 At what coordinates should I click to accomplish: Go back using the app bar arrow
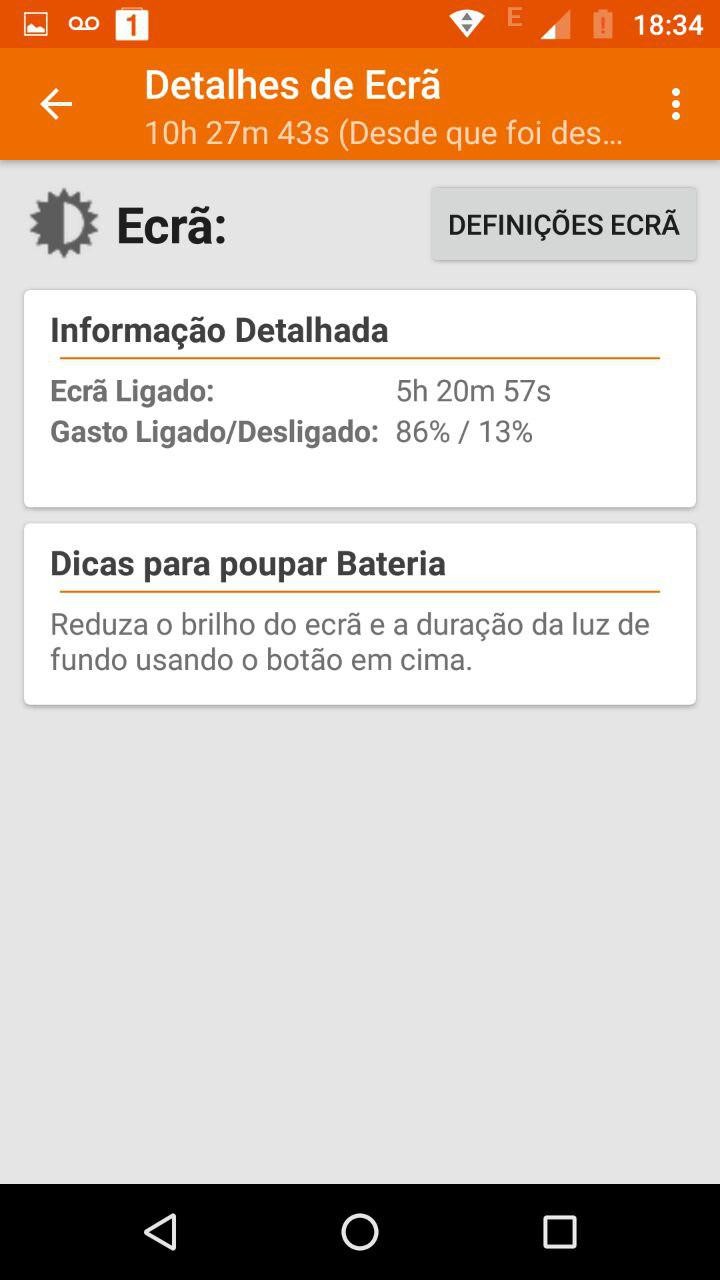(56, 104)
